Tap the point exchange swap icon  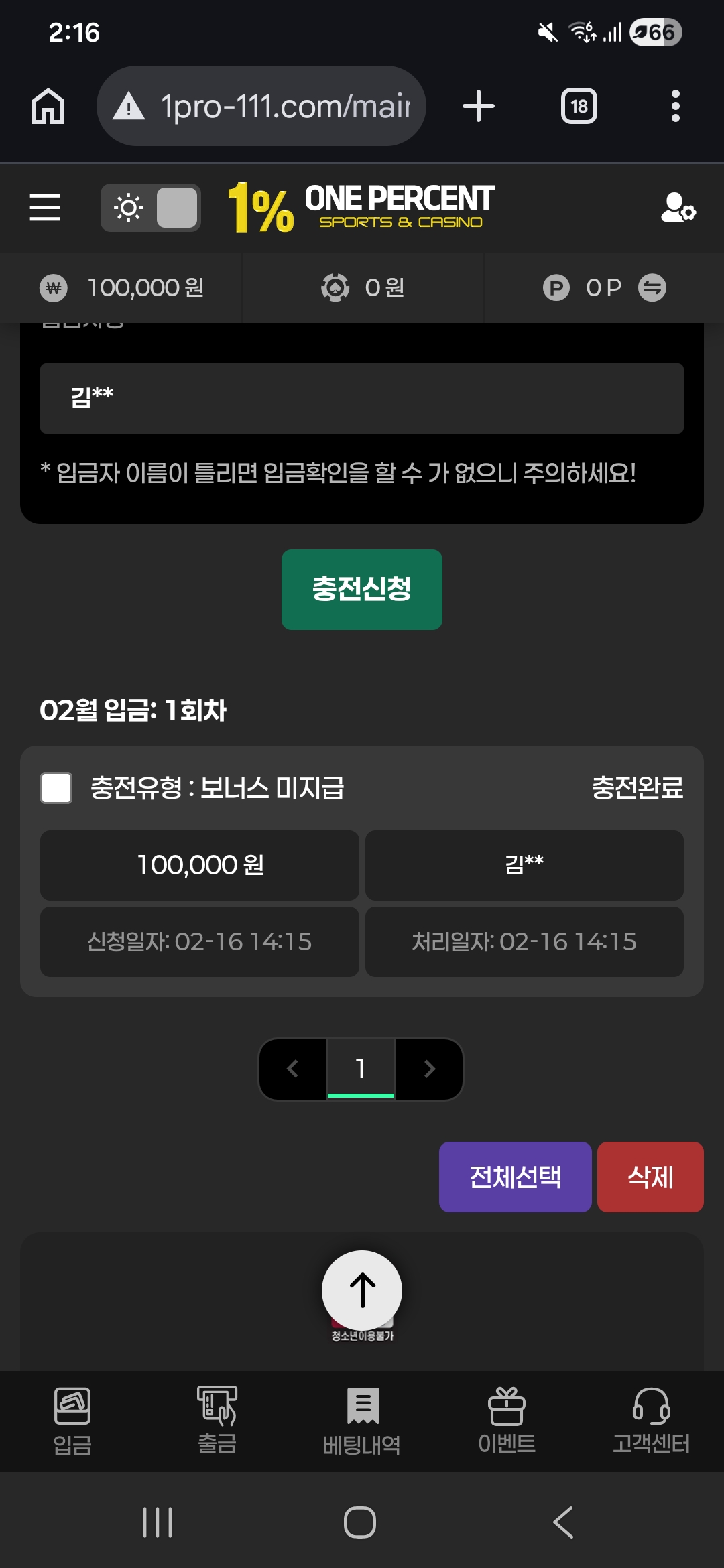652,288
